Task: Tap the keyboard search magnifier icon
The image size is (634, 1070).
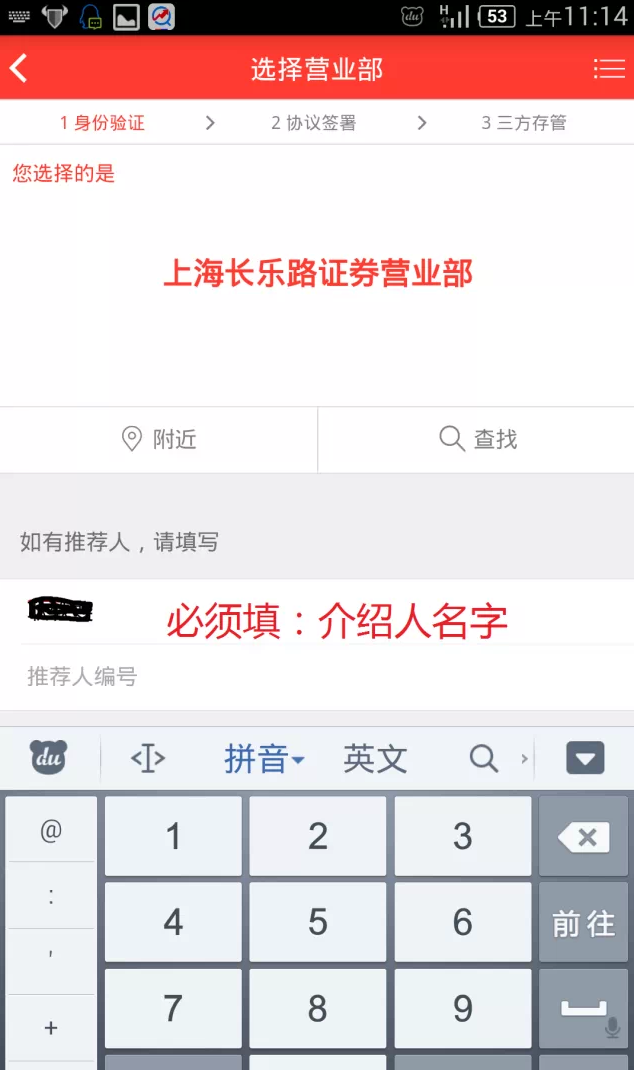Action: (x=484, y=759)
